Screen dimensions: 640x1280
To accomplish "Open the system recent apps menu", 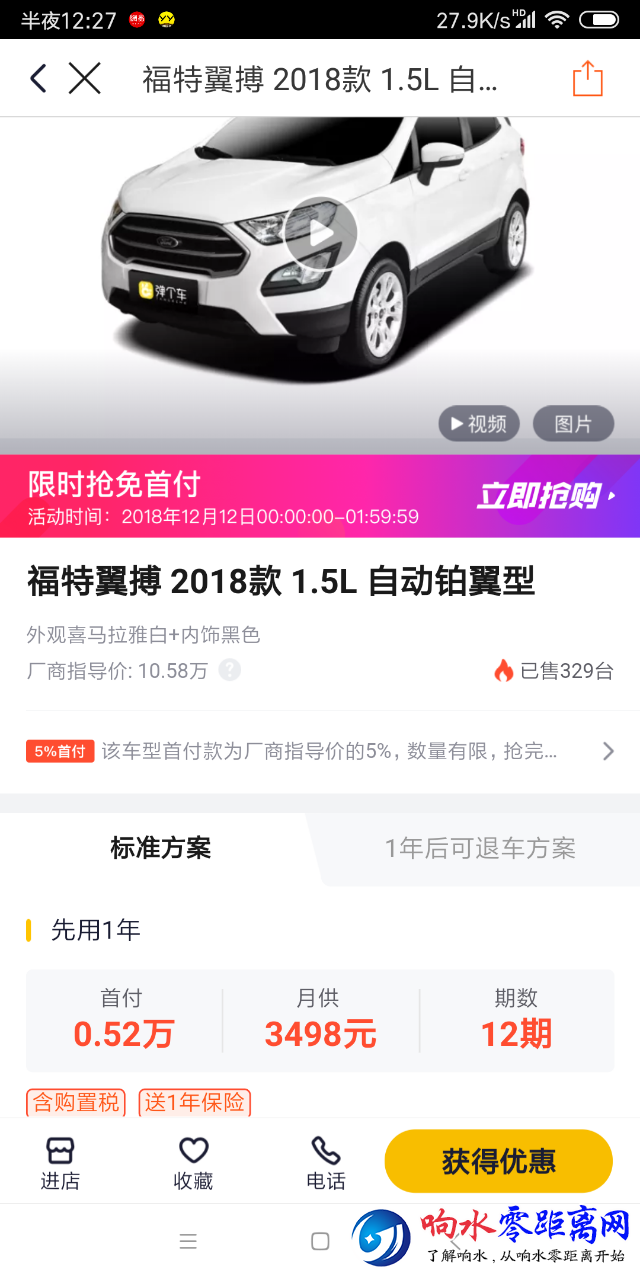I will 188,1241.
